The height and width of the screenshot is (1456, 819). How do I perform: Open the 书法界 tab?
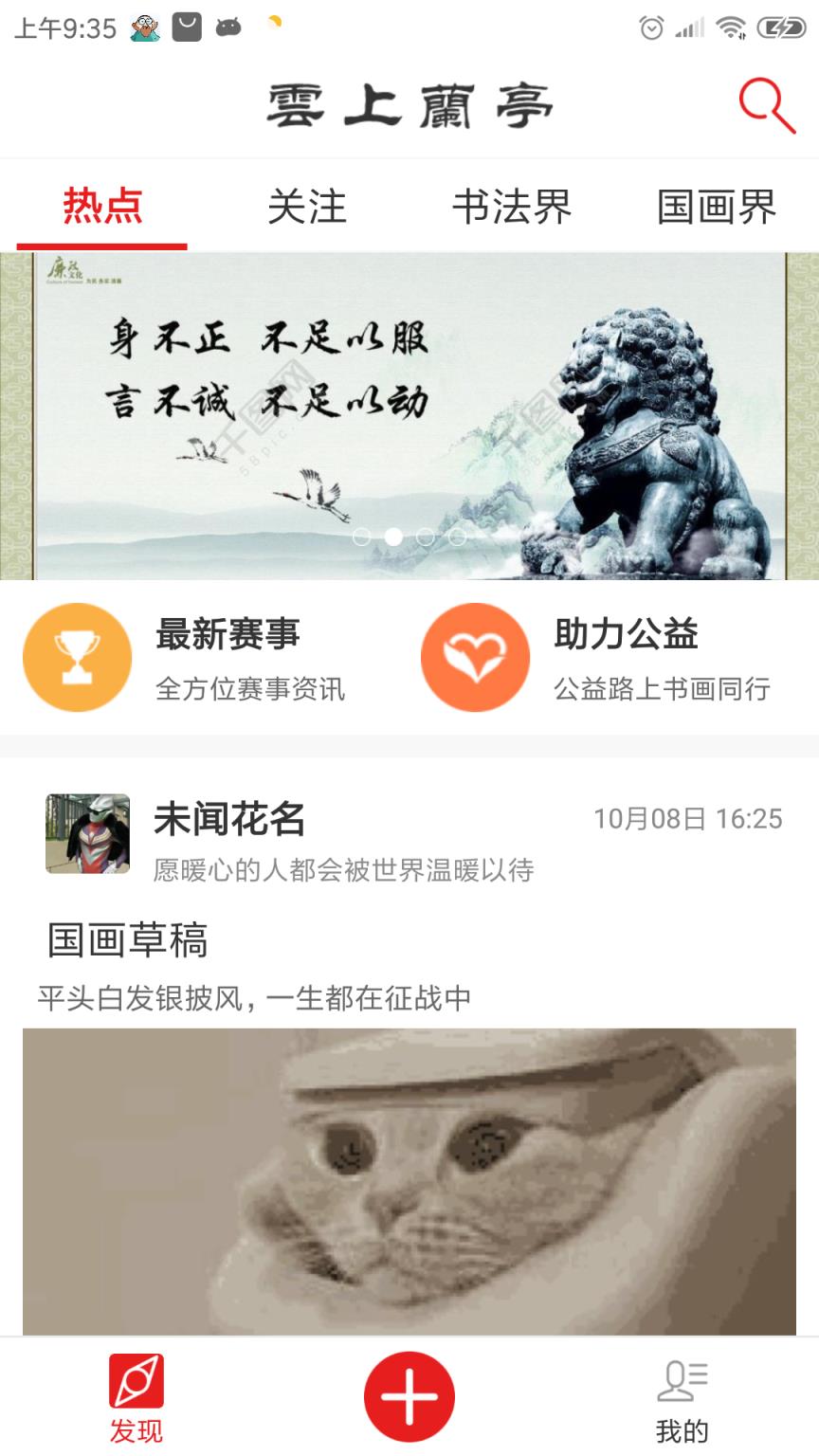click(x=512, y=207)
